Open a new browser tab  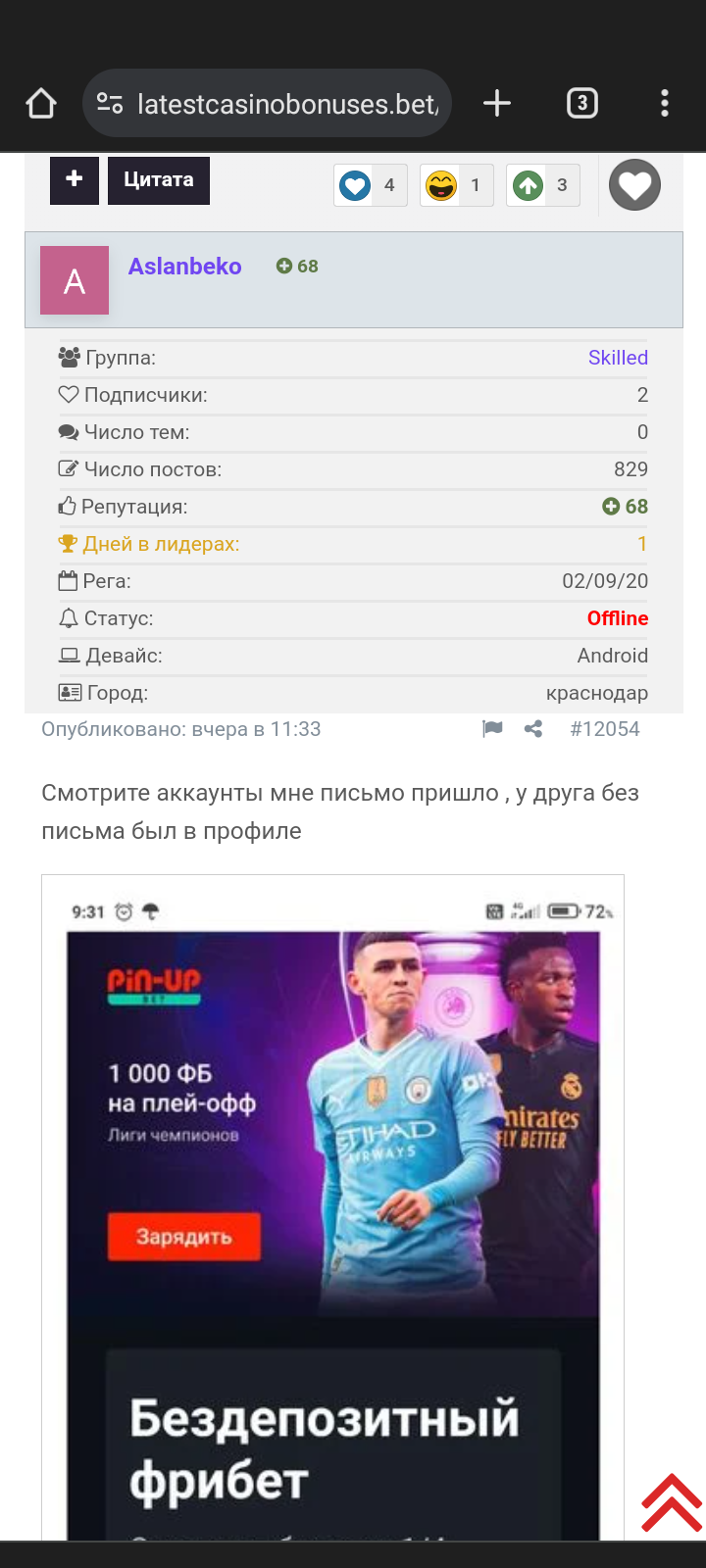(497, 103)
